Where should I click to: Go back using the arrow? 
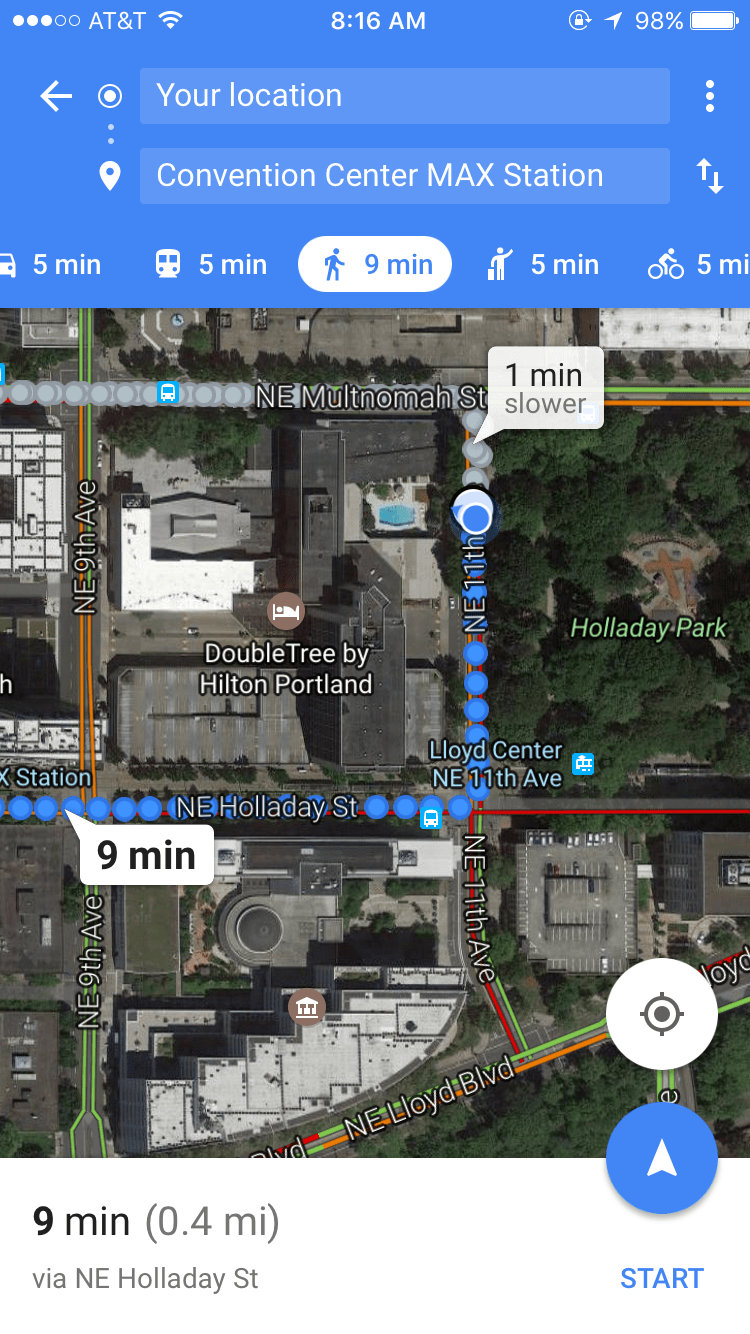(x=56, y=96)
